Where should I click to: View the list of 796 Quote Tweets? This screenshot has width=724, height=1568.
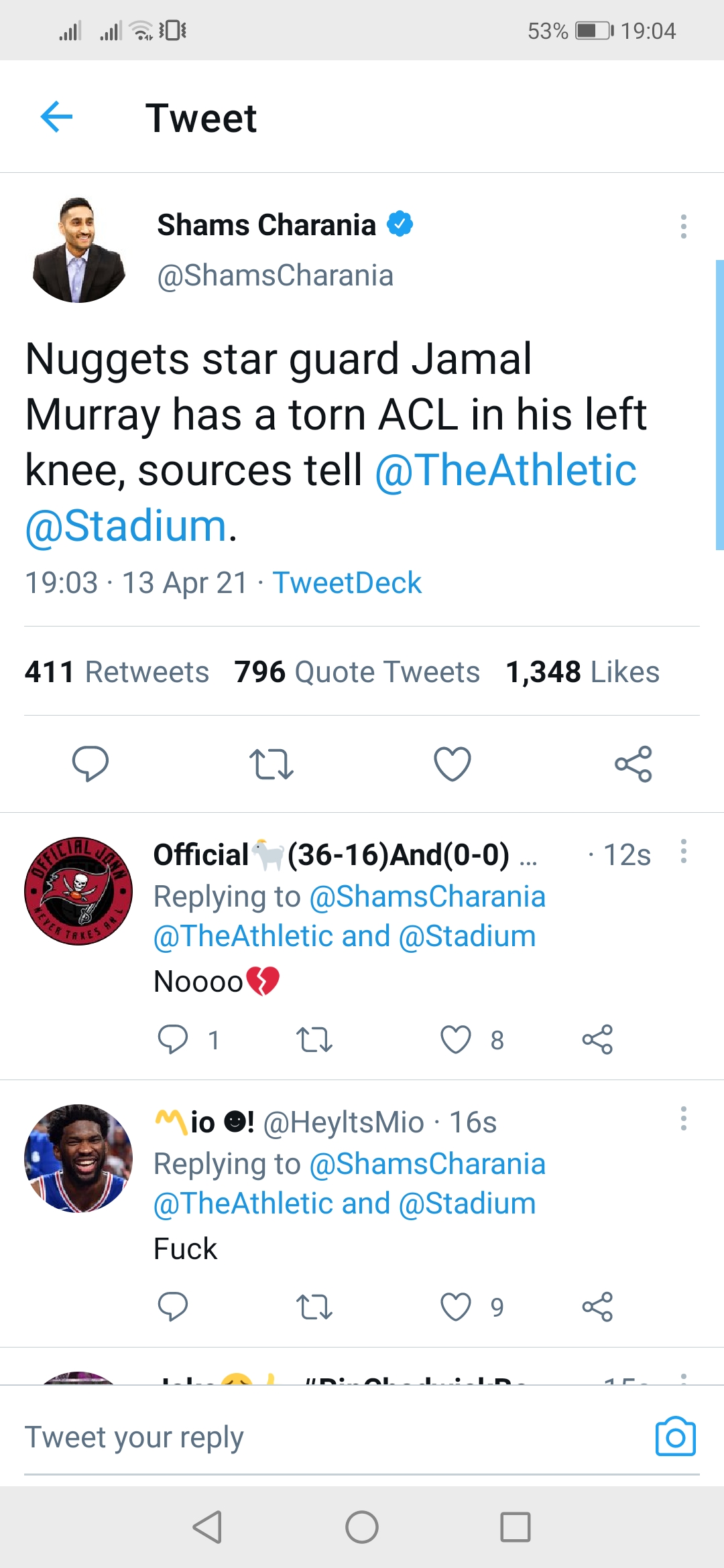coord(355,671)
